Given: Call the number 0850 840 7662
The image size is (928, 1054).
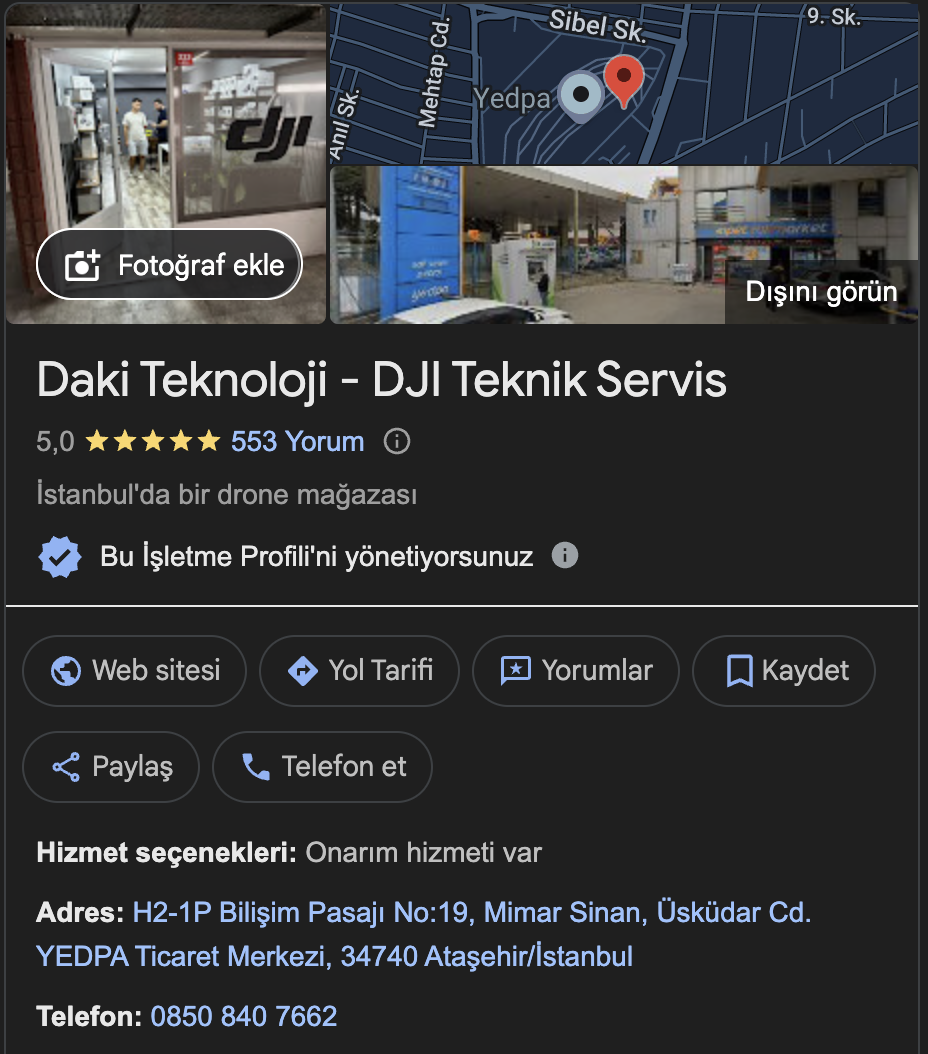Looking at the screenshot, I should [x=243, y=1017].
